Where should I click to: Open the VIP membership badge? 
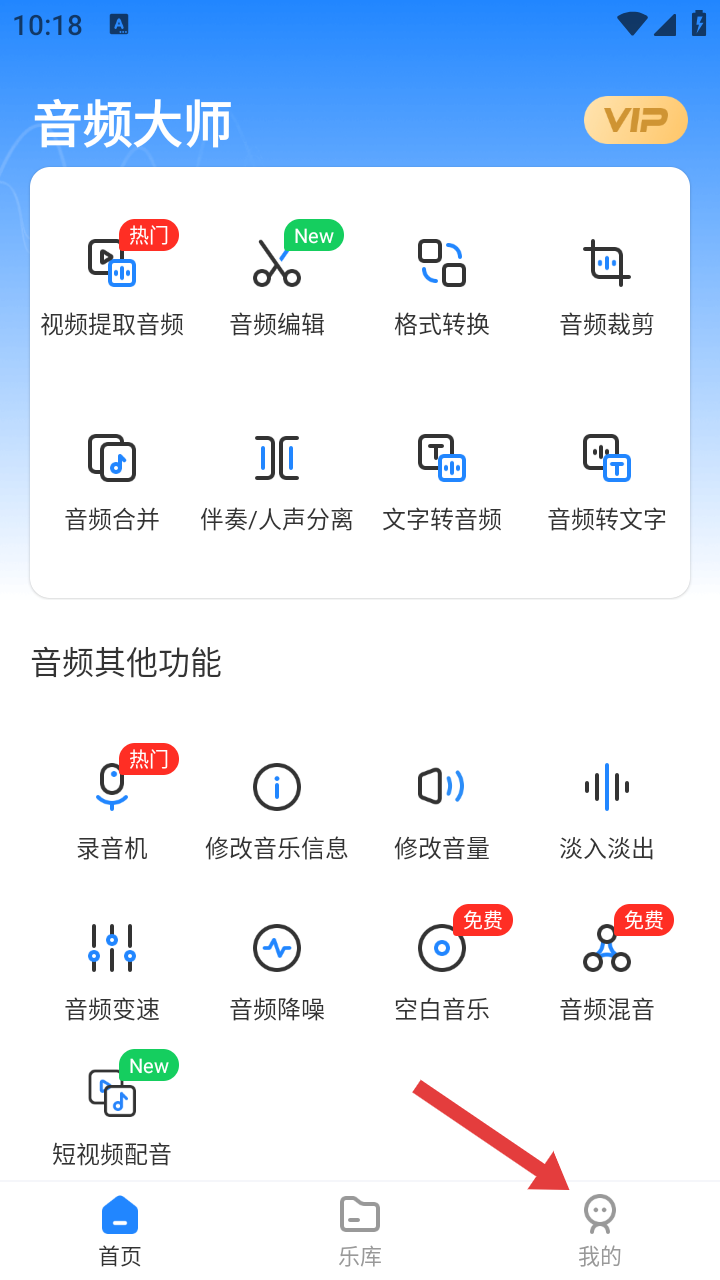(x=635, y=121)
